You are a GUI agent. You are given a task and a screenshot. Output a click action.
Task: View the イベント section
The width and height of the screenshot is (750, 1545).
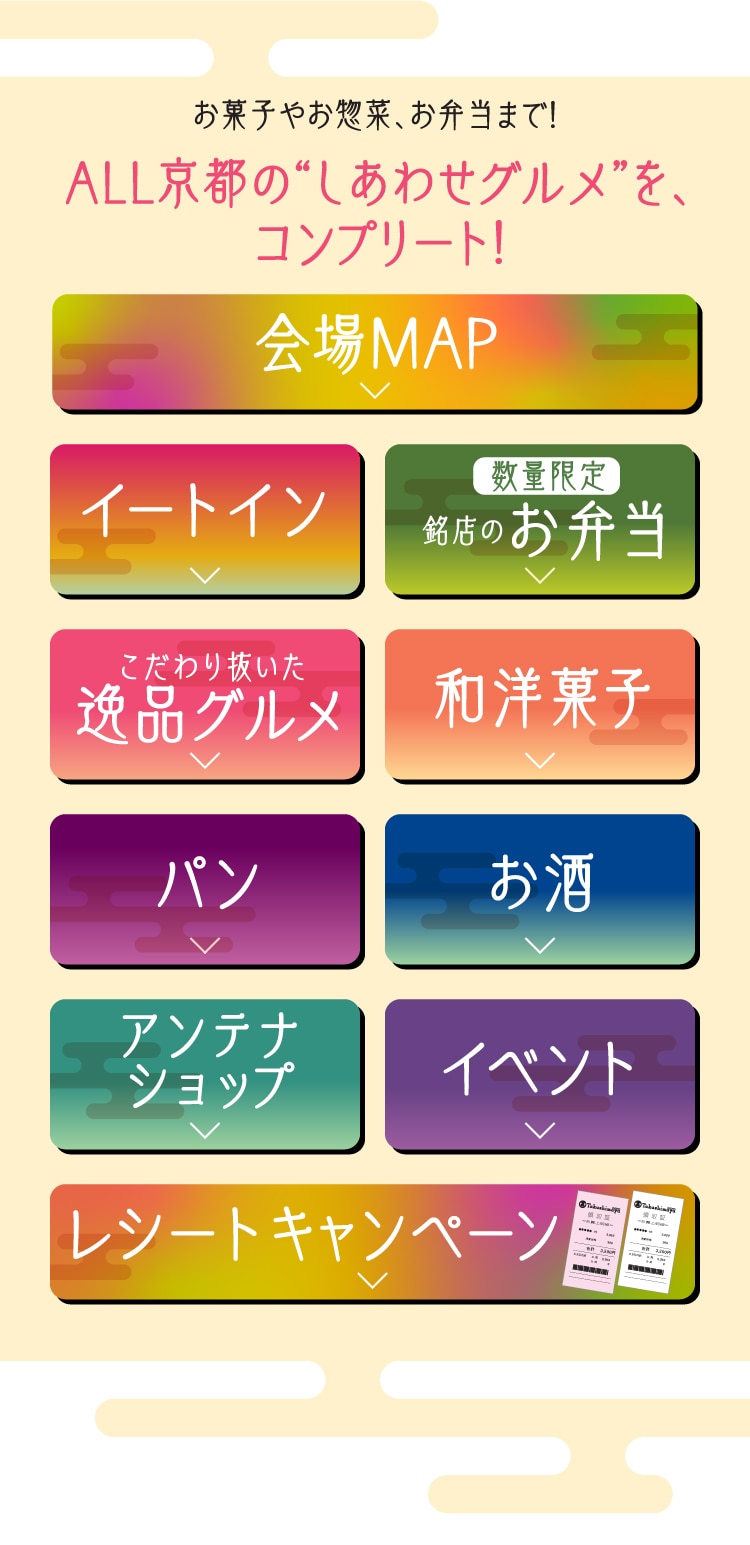(x=542, y=1076)
